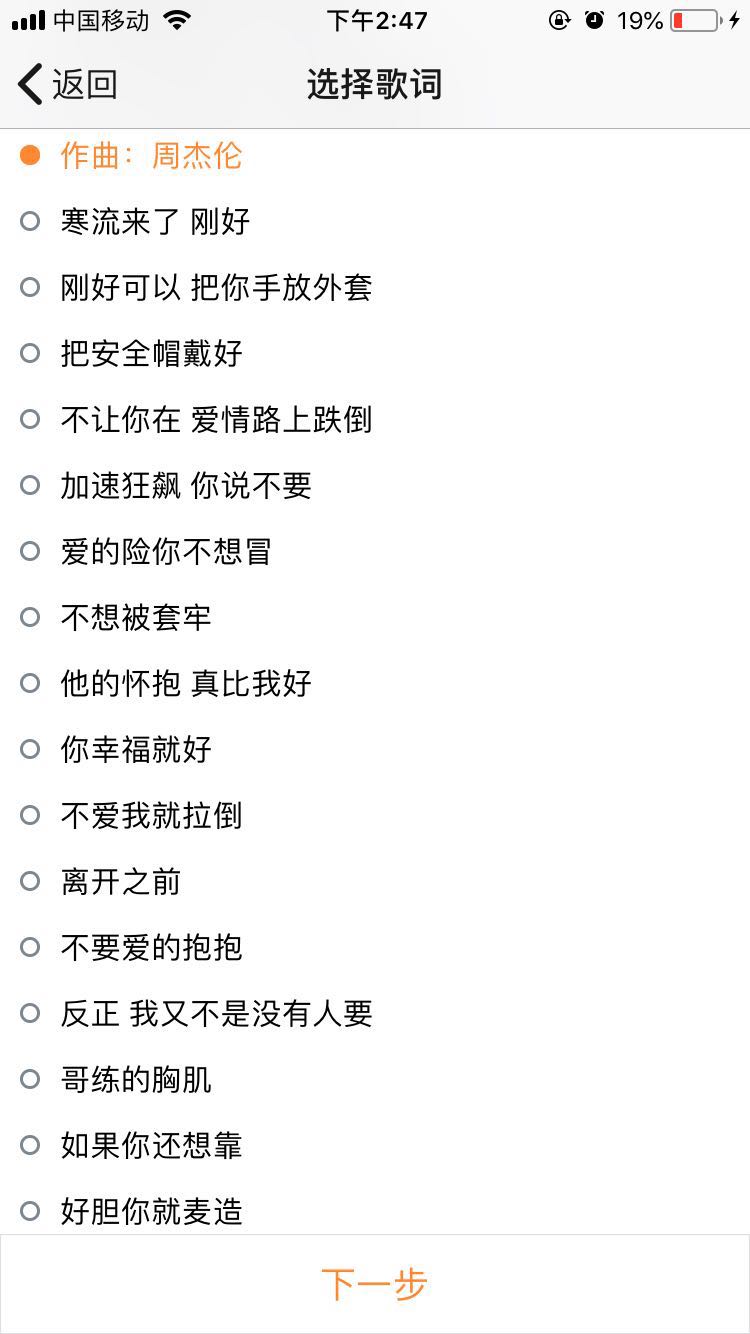
Task: Tap 下一步 to proceed
Action: pos(374,1283)
